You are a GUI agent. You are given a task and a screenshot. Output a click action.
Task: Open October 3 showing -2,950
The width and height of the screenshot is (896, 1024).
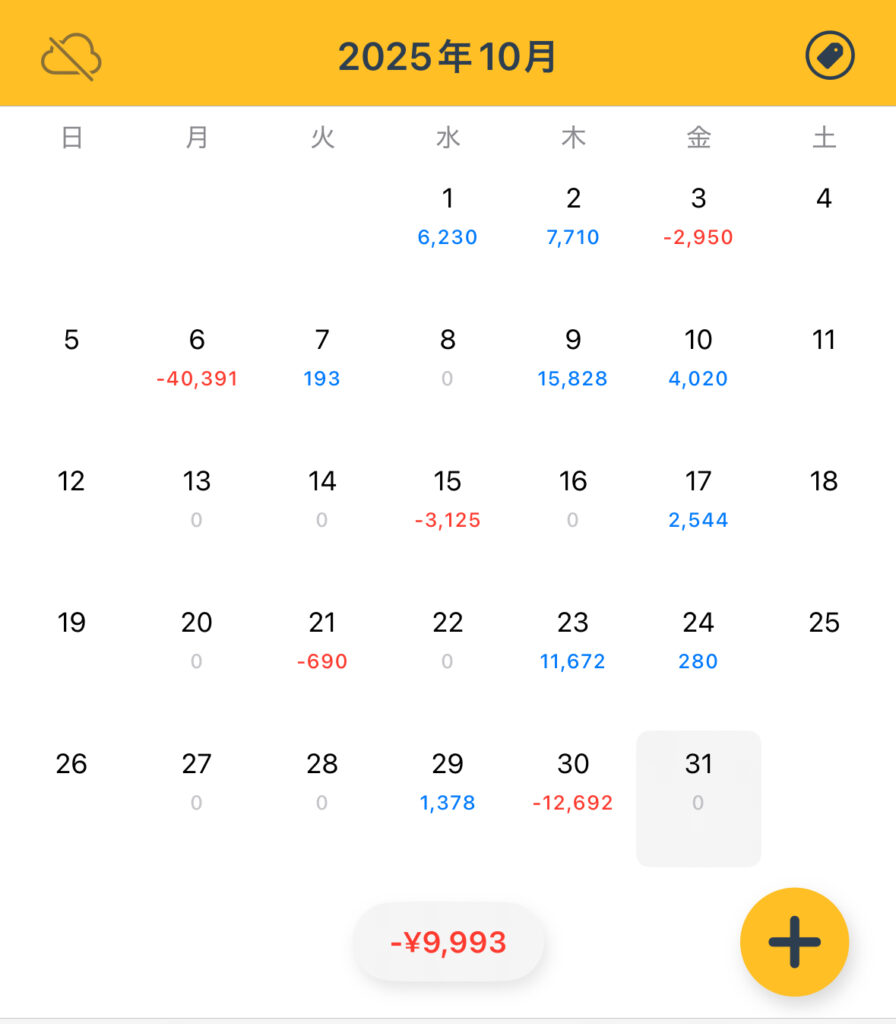coord(698,216)
